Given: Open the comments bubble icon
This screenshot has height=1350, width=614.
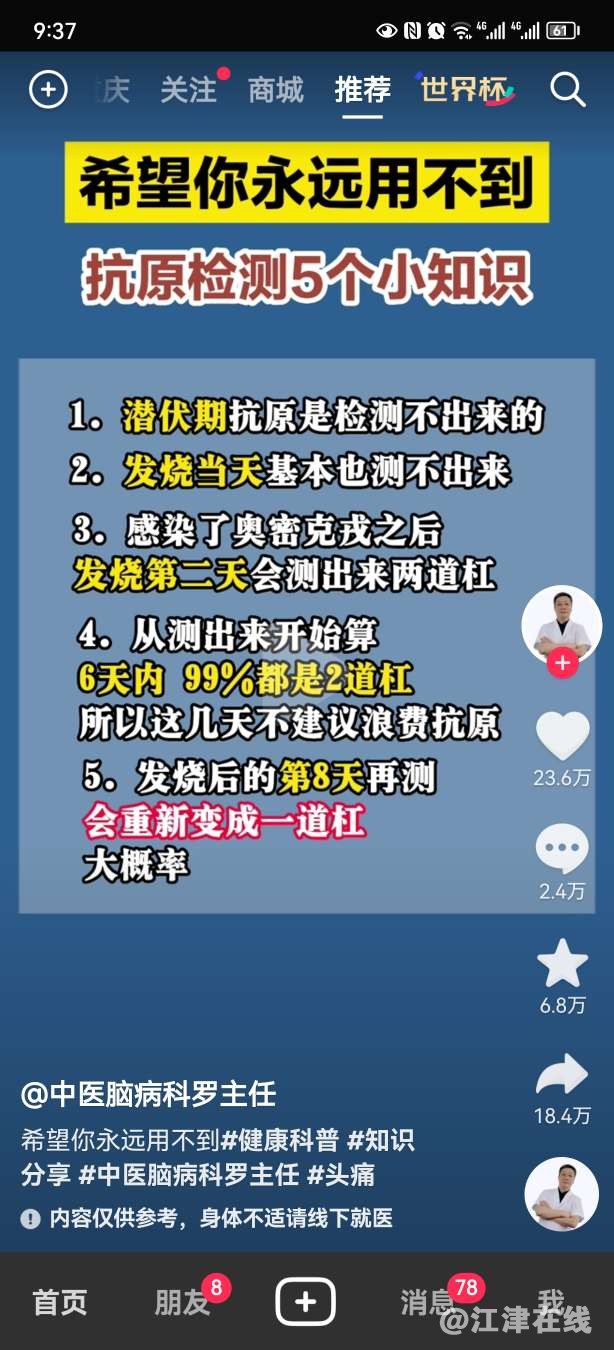Looking at the screenshot, I should (562, 849).
